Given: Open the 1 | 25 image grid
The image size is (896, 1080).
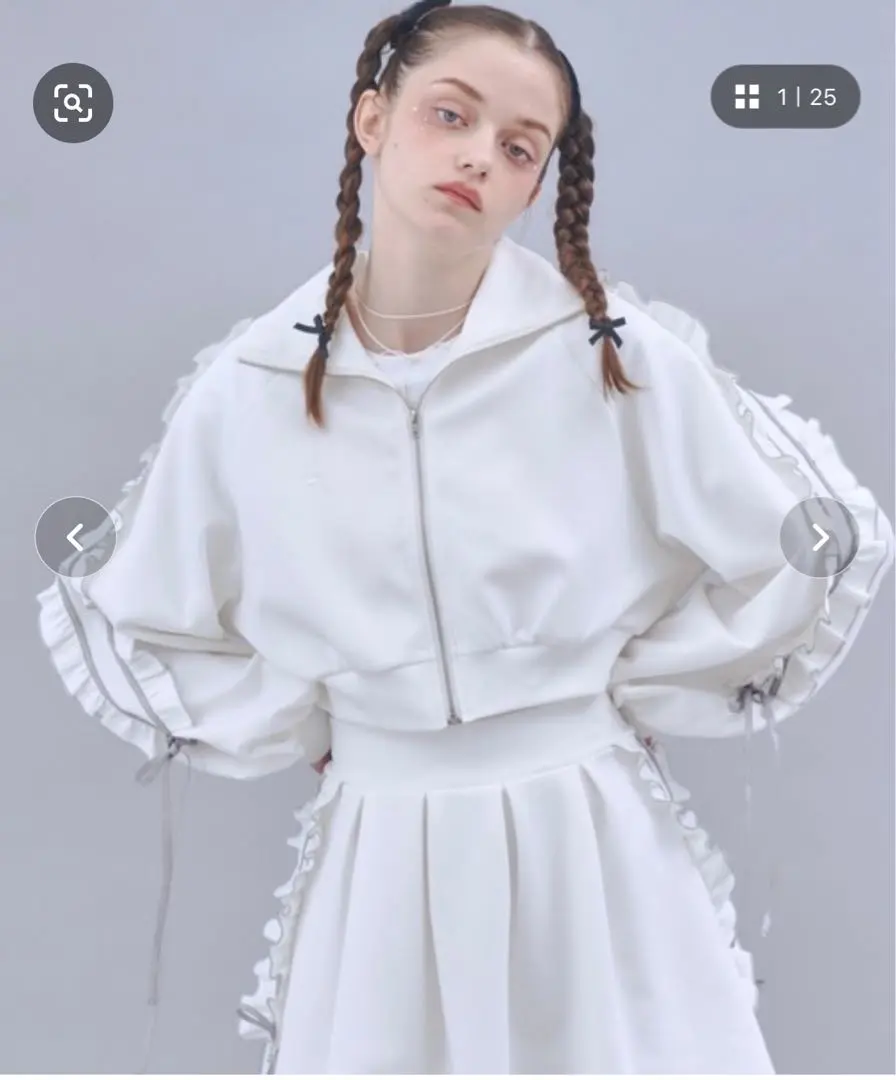Looking at the screenshot, I should 785,97.
